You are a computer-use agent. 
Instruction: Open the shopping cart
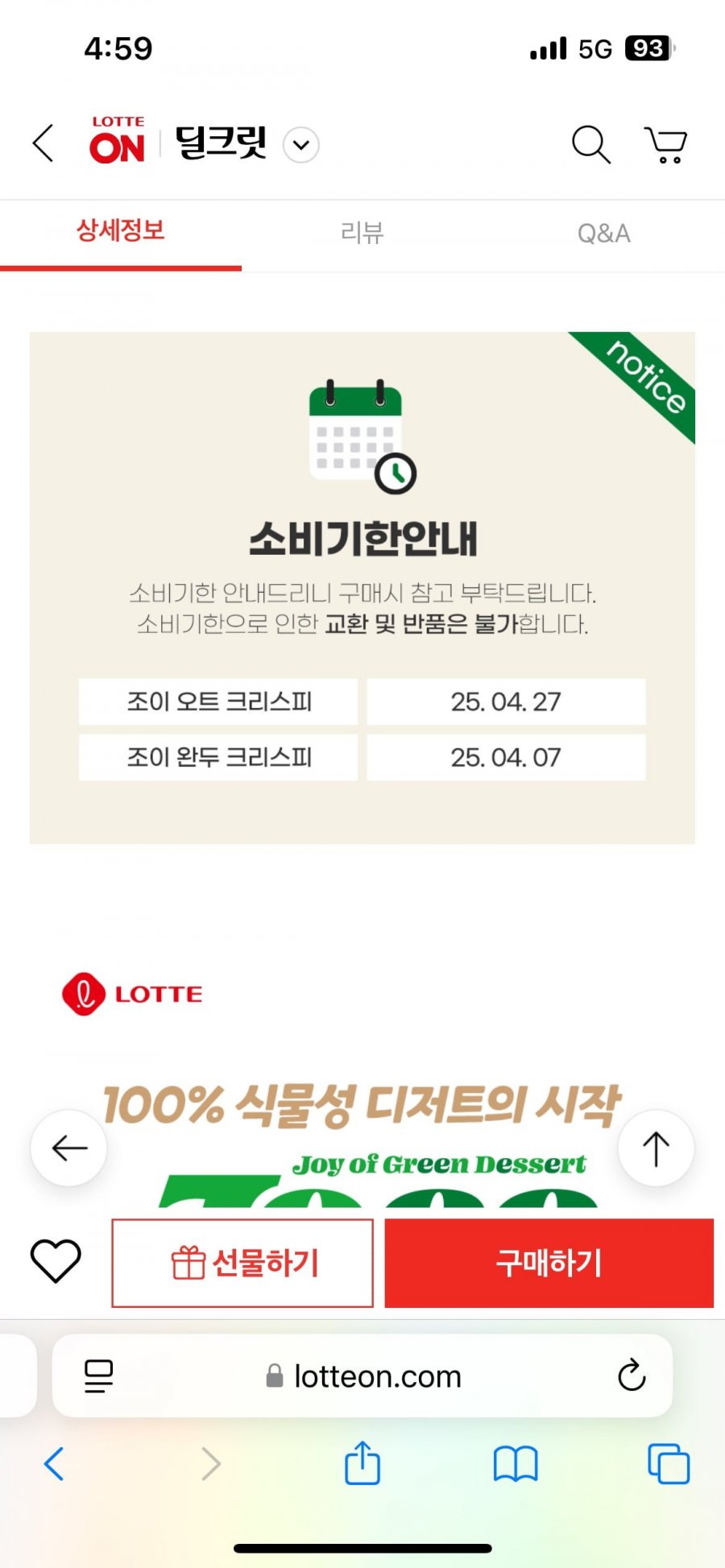click(x=665, y=145)
